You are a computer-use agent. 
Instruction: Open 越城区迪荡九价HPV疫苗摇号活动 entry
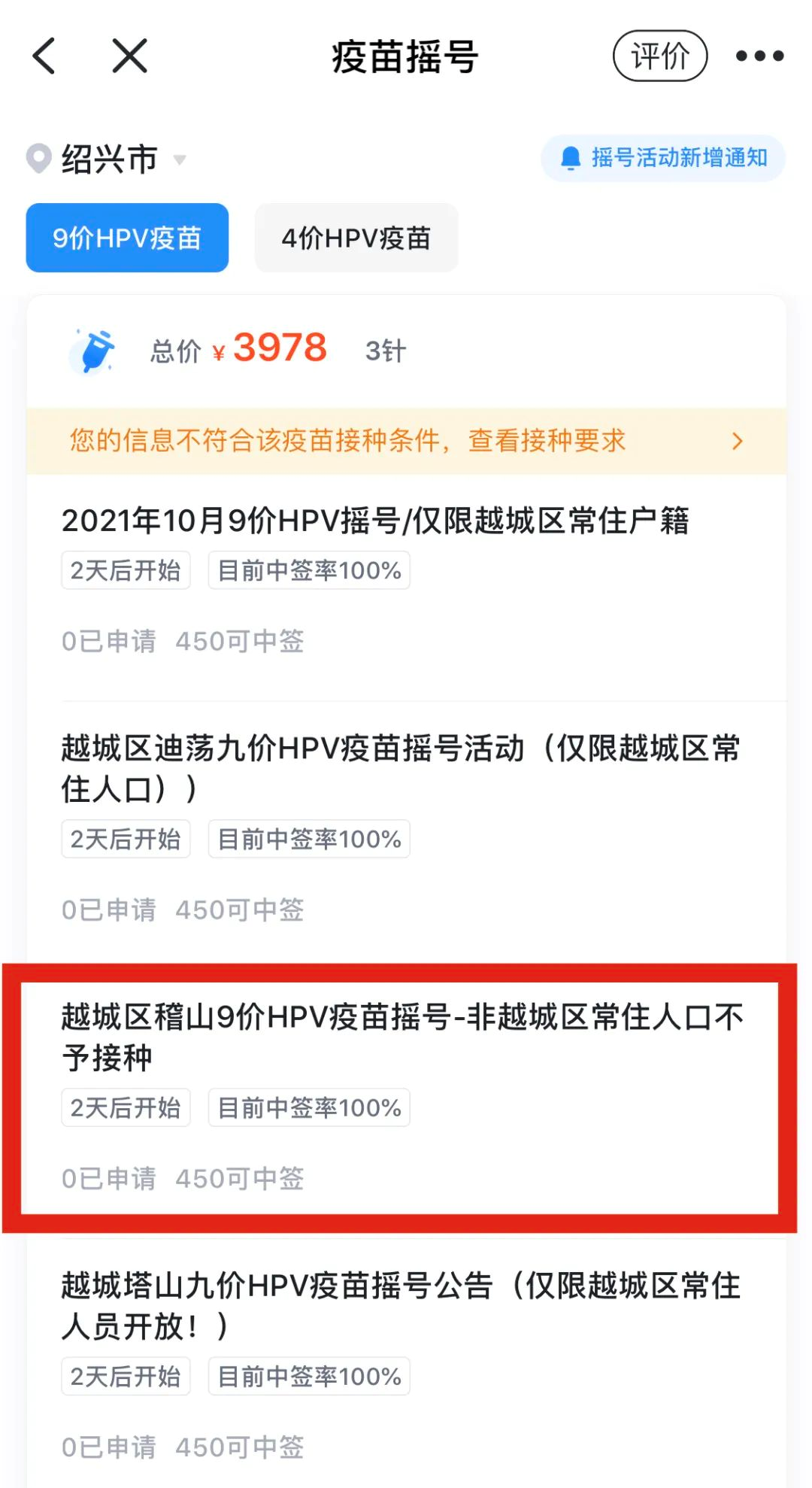tap(400, 768)
